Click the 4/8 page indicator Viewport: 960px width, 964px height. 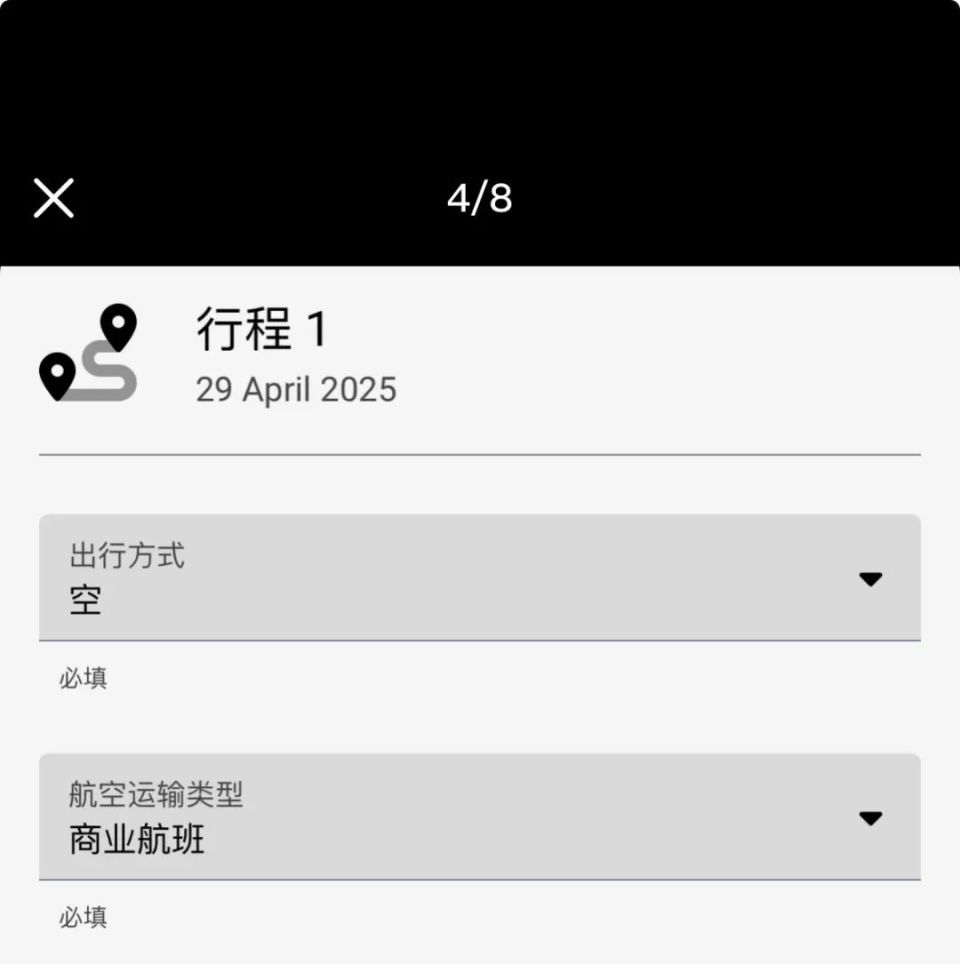(x=480, y=198)
